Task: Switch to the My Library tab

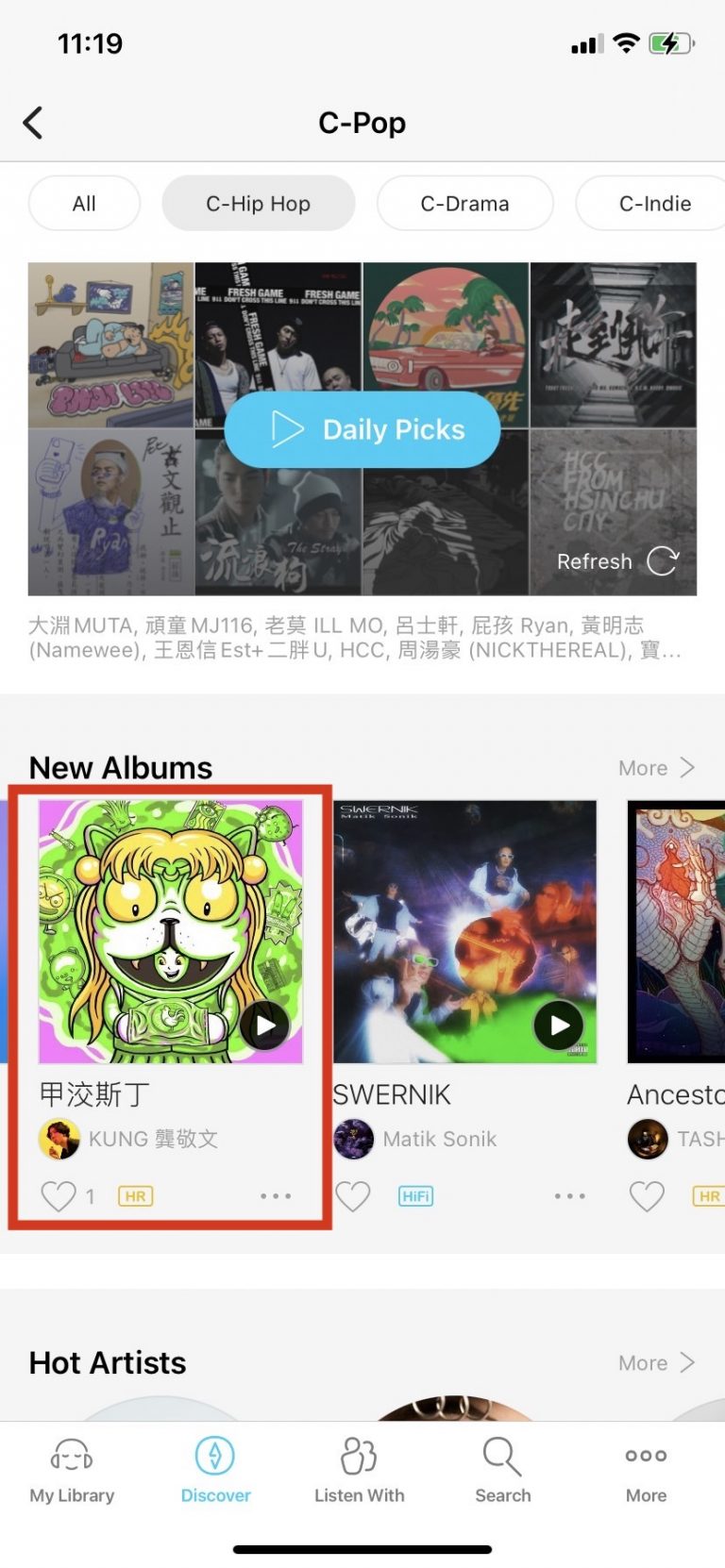Action: 72,1470
